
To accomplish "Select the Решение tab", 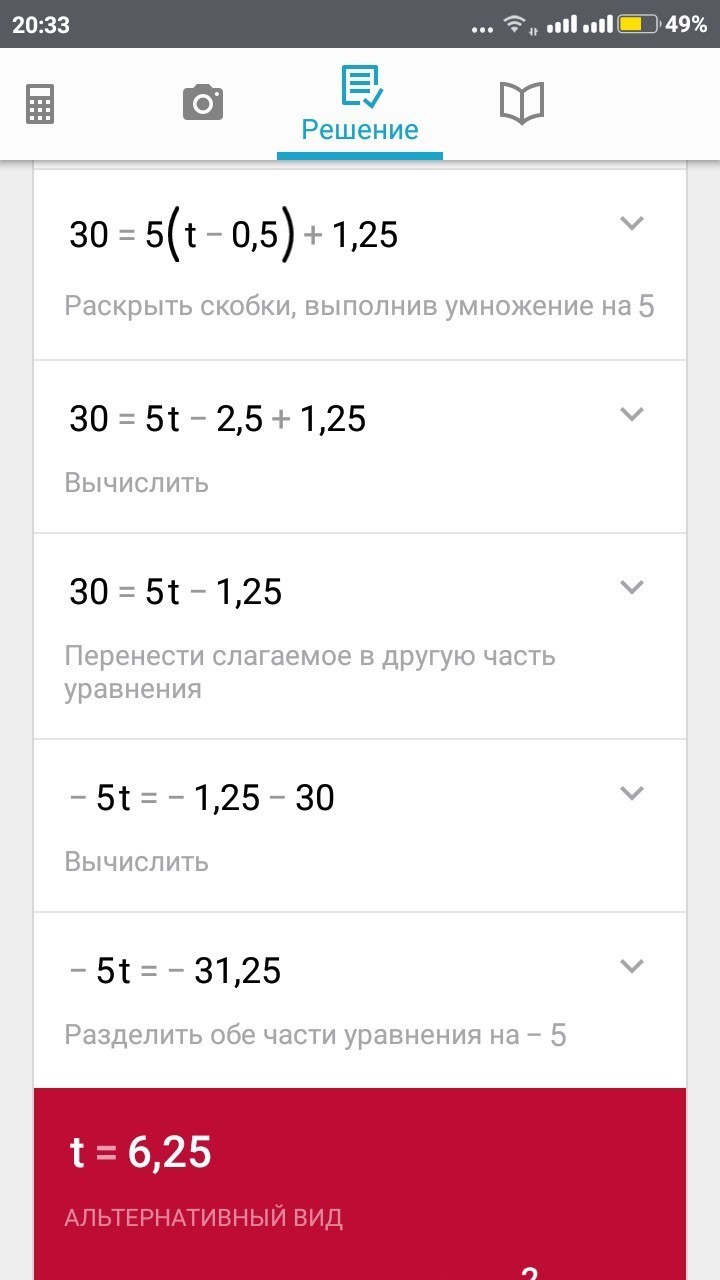I will 360,104.
